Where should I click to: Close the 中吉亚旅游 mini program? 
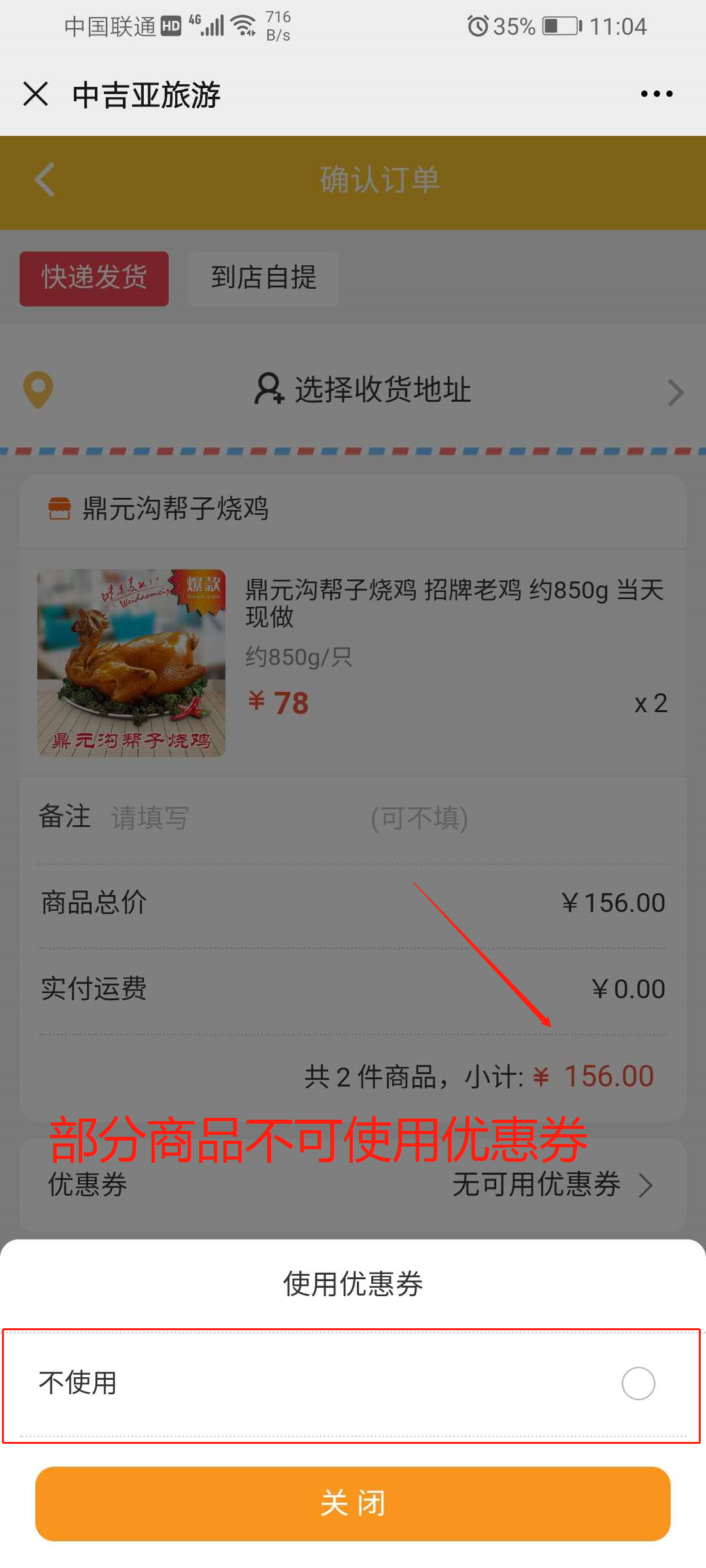point(36,94)
